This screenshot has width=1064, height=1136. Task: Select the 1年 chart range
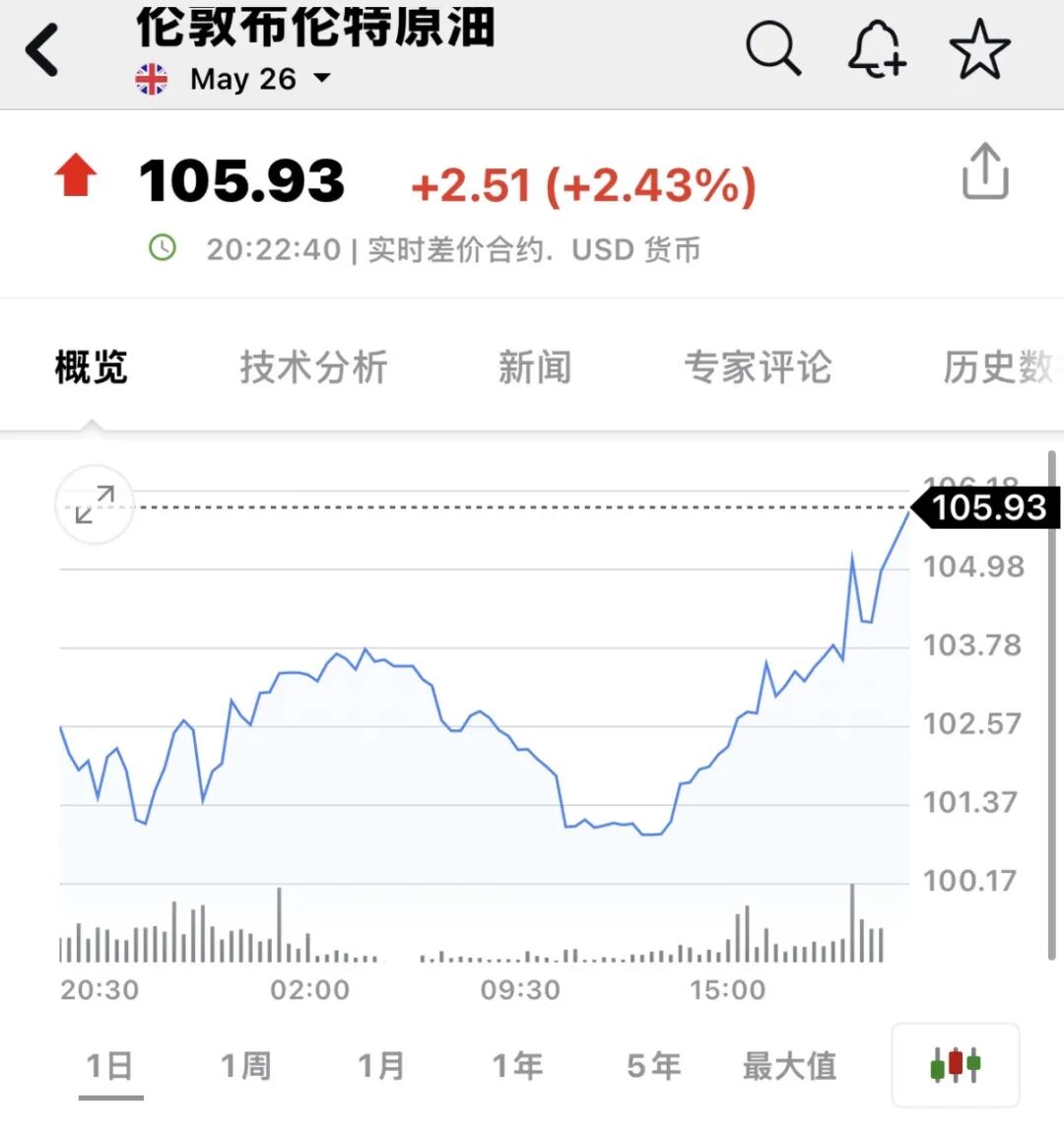pyautogui.click(x=517, y=1066)
